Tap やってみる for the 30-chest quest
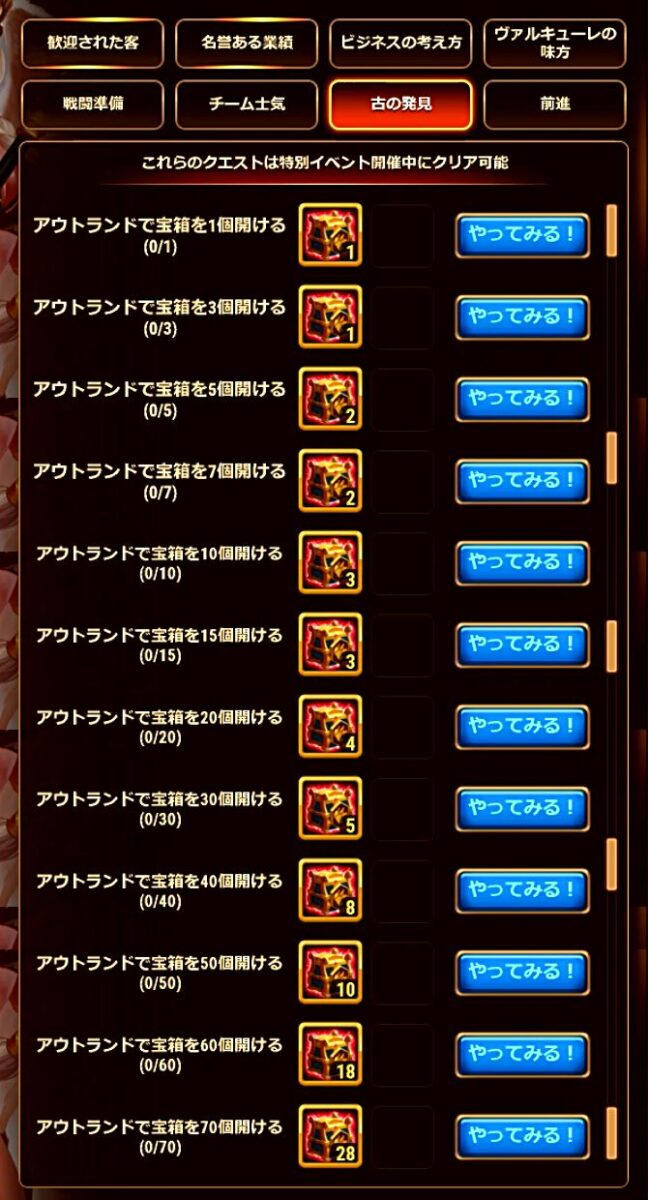Viewport: 648px width, 1200px height. (522, 809)
